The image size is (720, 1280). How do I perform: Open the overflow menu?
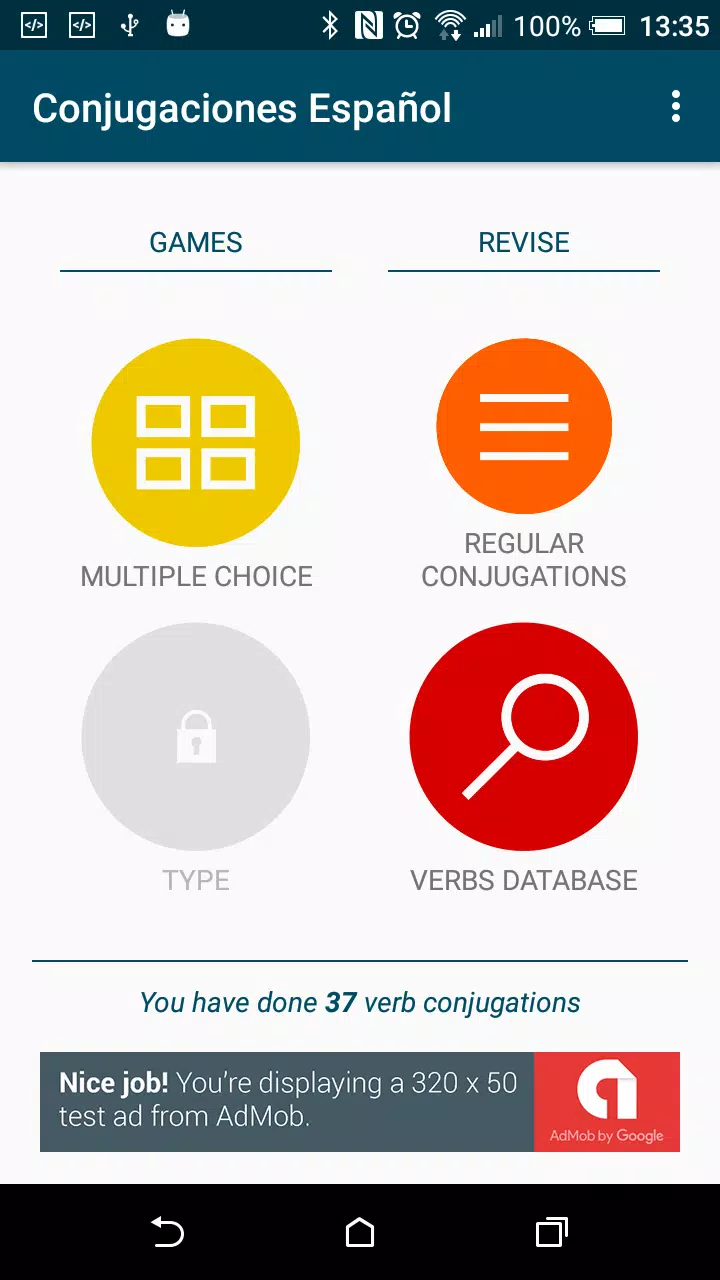click(x=676, y=107)
